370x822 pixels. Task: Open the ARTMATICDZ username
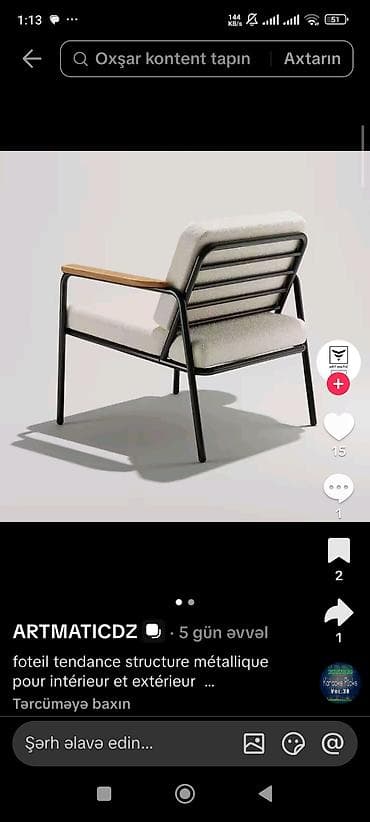pyautogui.click(x=75, y=632)
